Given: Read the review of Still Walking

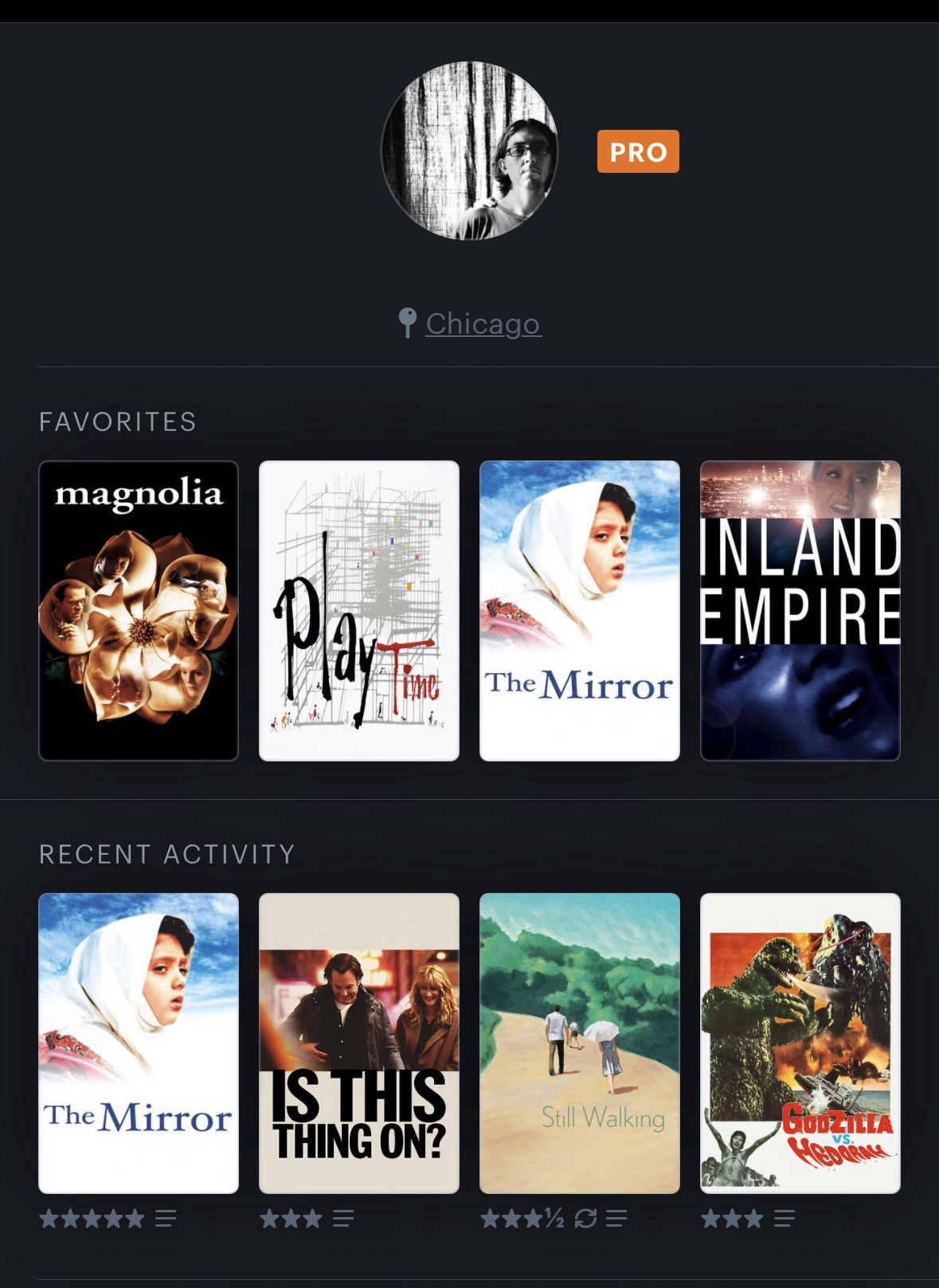Looking at the screenshot, I should [616, 1219].
